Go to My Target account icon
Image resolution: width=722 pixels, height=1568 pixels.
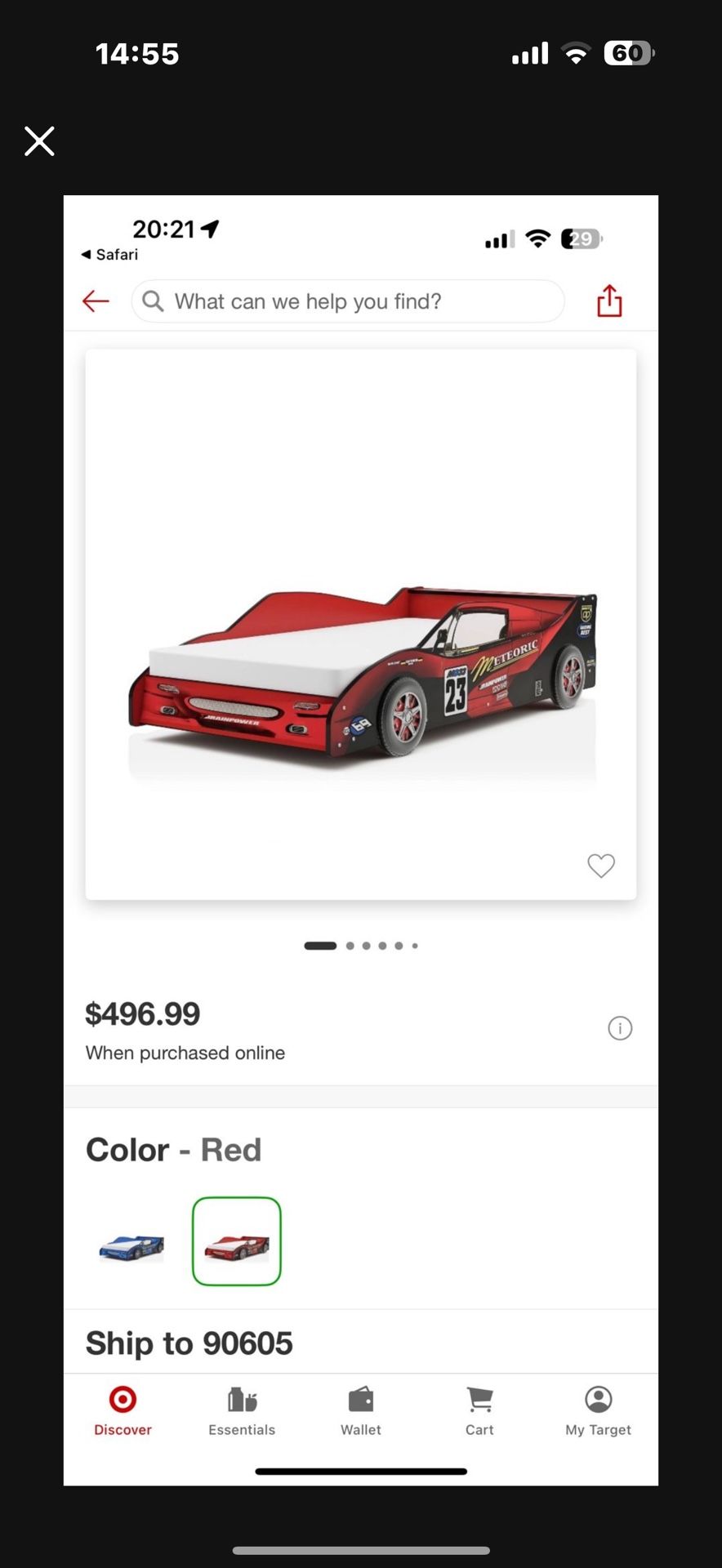pyautogui.click(x=597, y=1400)
